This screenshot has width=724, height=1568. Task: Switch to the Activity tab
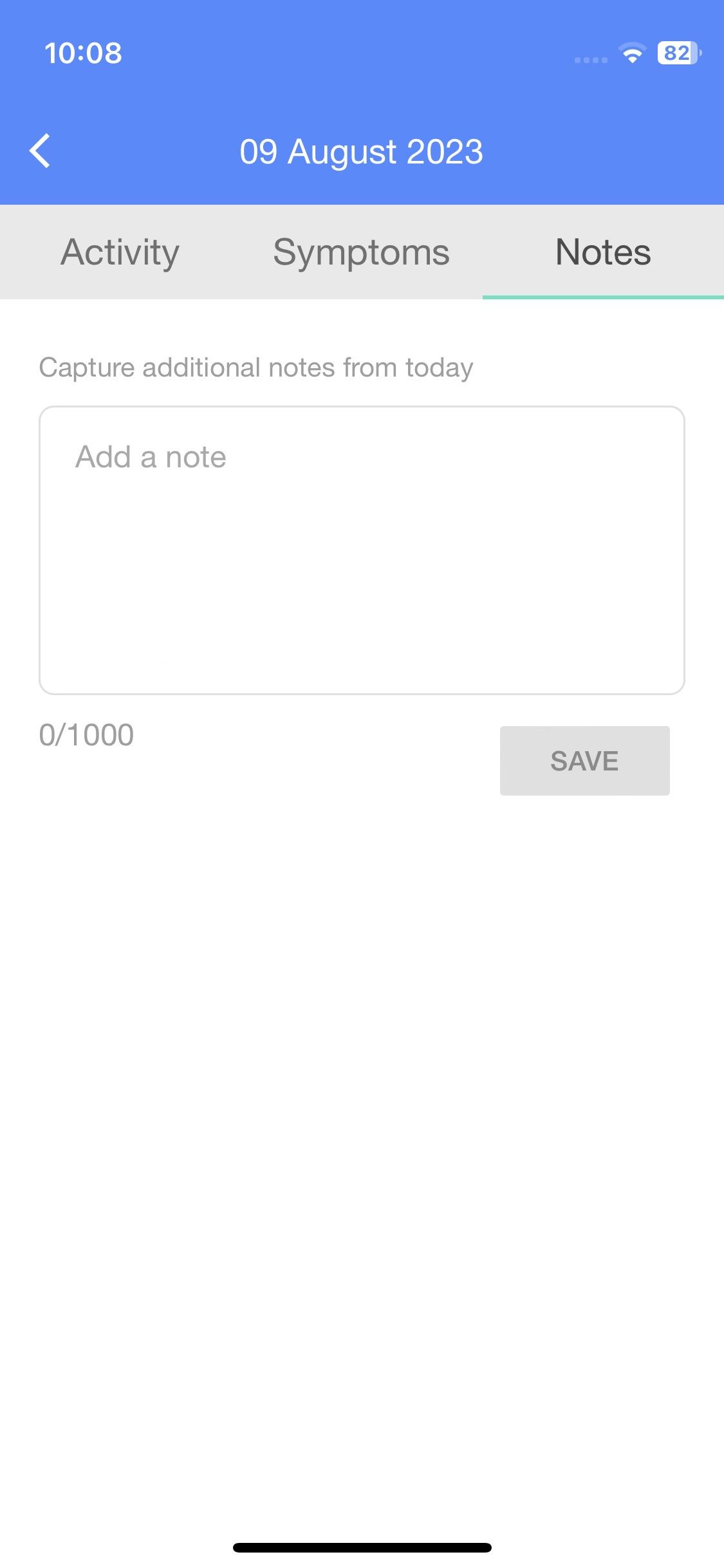tap(120, 252)
